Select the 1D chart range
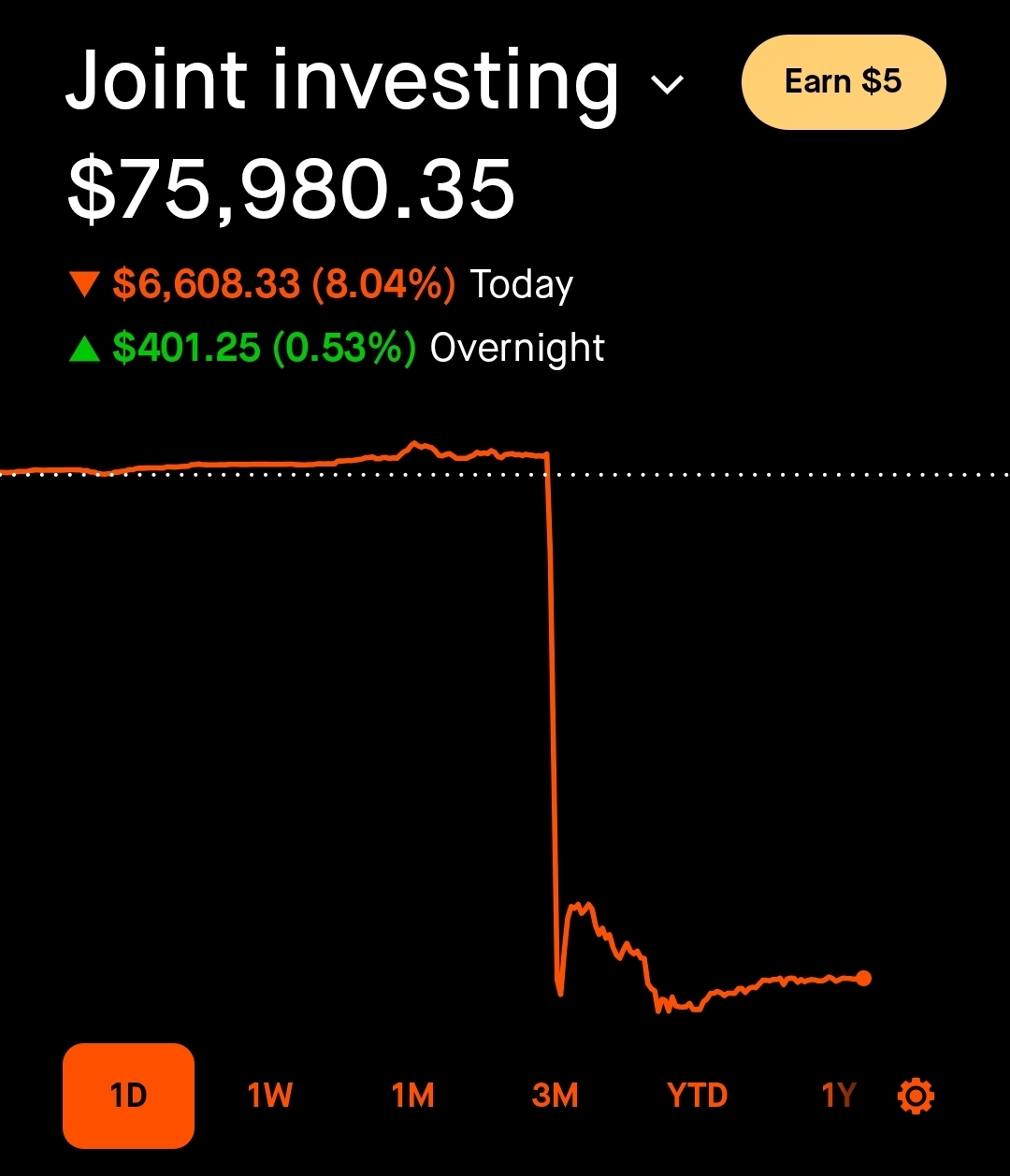The width and height of the screenshot is (1010, 1176). tap(128, 1095)
